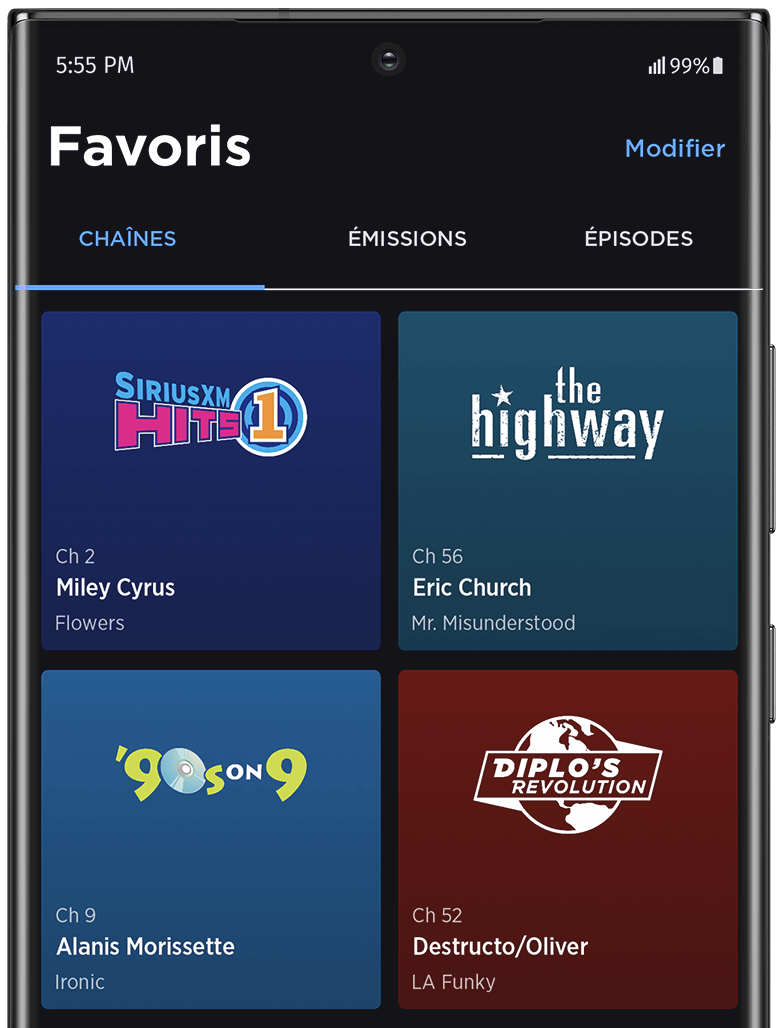Viewport: 780px width, 1028px height.
Task: Switch to the Émissions tab
Action: point(407,239)
